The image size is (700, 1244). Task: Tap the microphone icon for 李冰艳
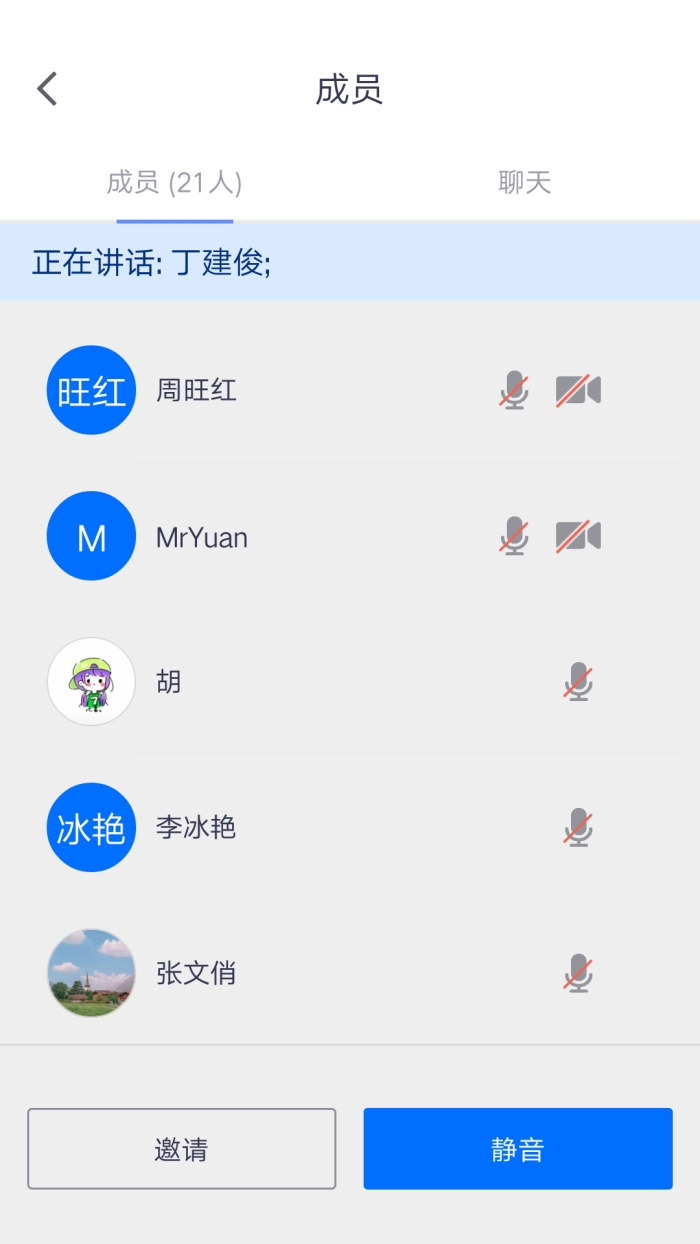click(578, 828)
